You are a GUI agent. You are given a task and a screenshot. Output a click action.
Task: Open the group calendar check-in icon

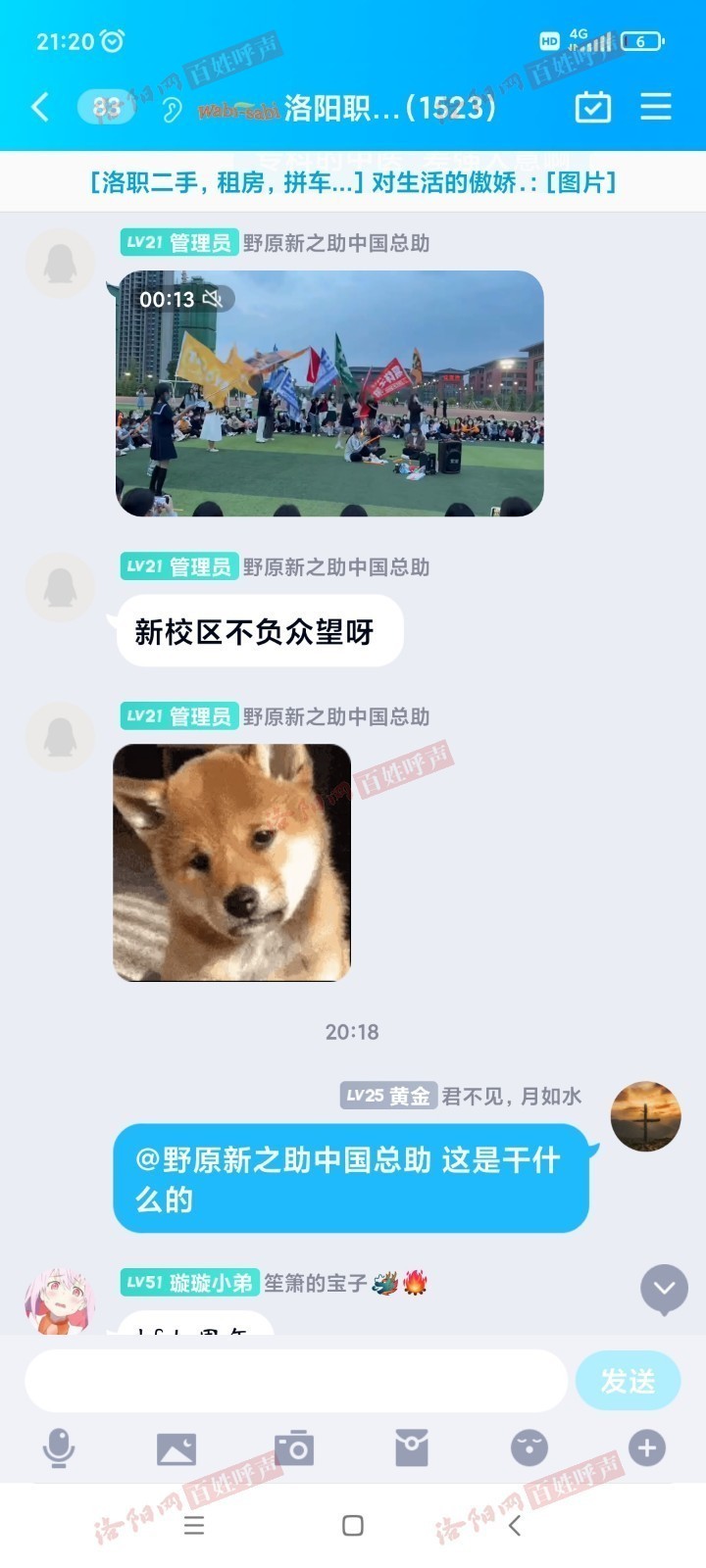click(592, 107)
